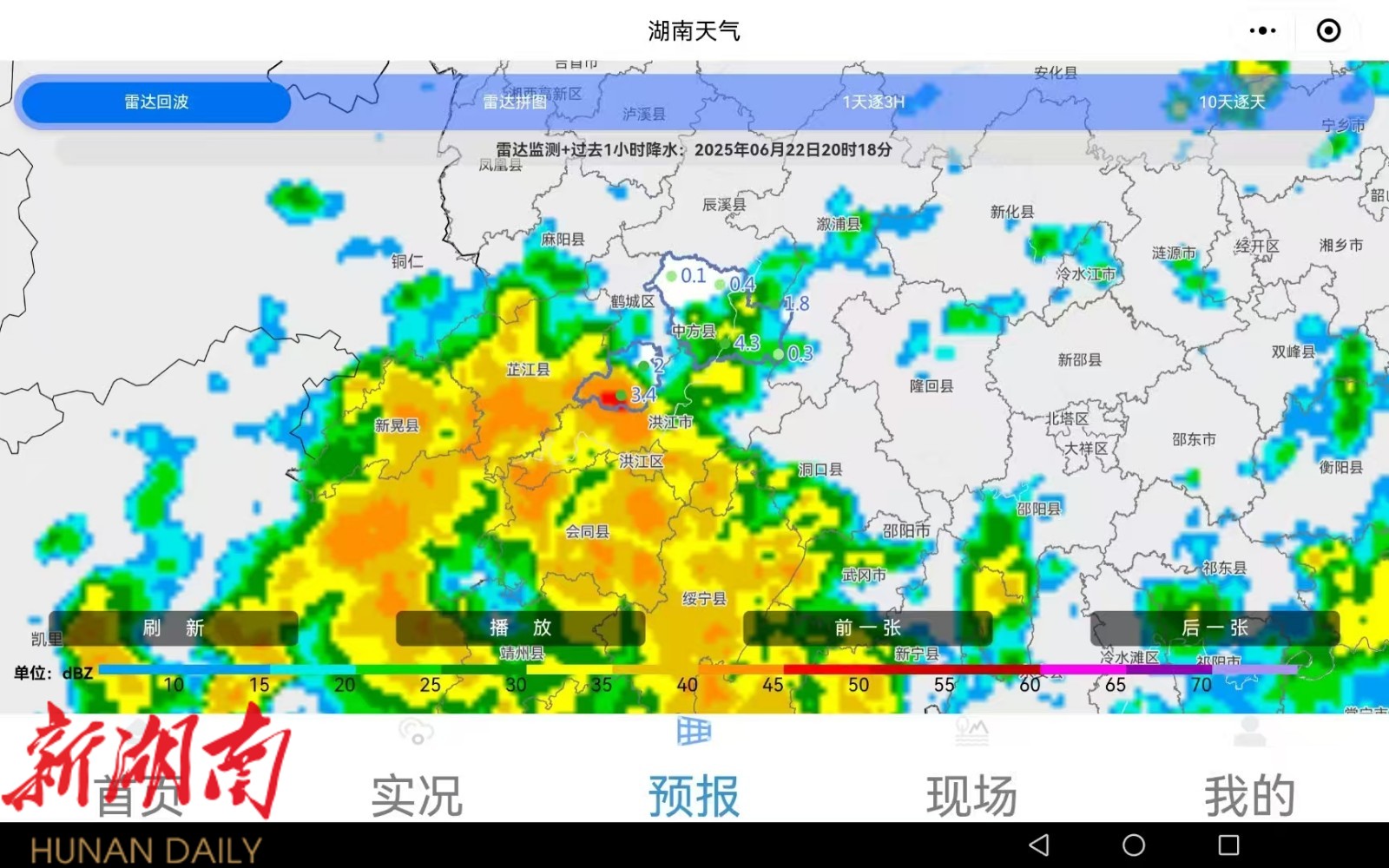The height and width of the screenshot is (868, 1389).
Task: Tap the 刷新 refresh button
Action: click(x=174, y=628)
